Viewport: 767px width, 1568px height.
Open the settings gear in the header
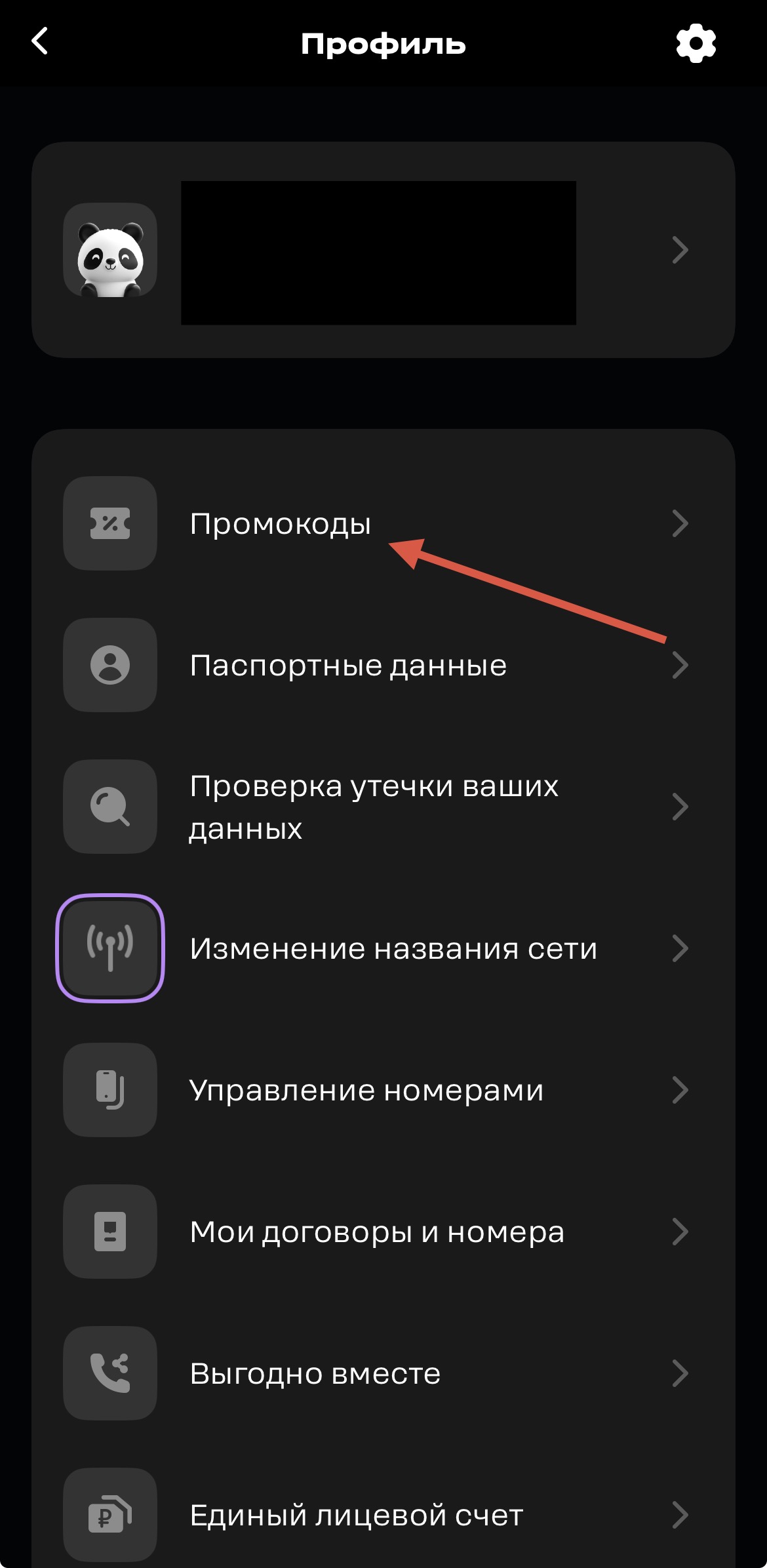696,43
